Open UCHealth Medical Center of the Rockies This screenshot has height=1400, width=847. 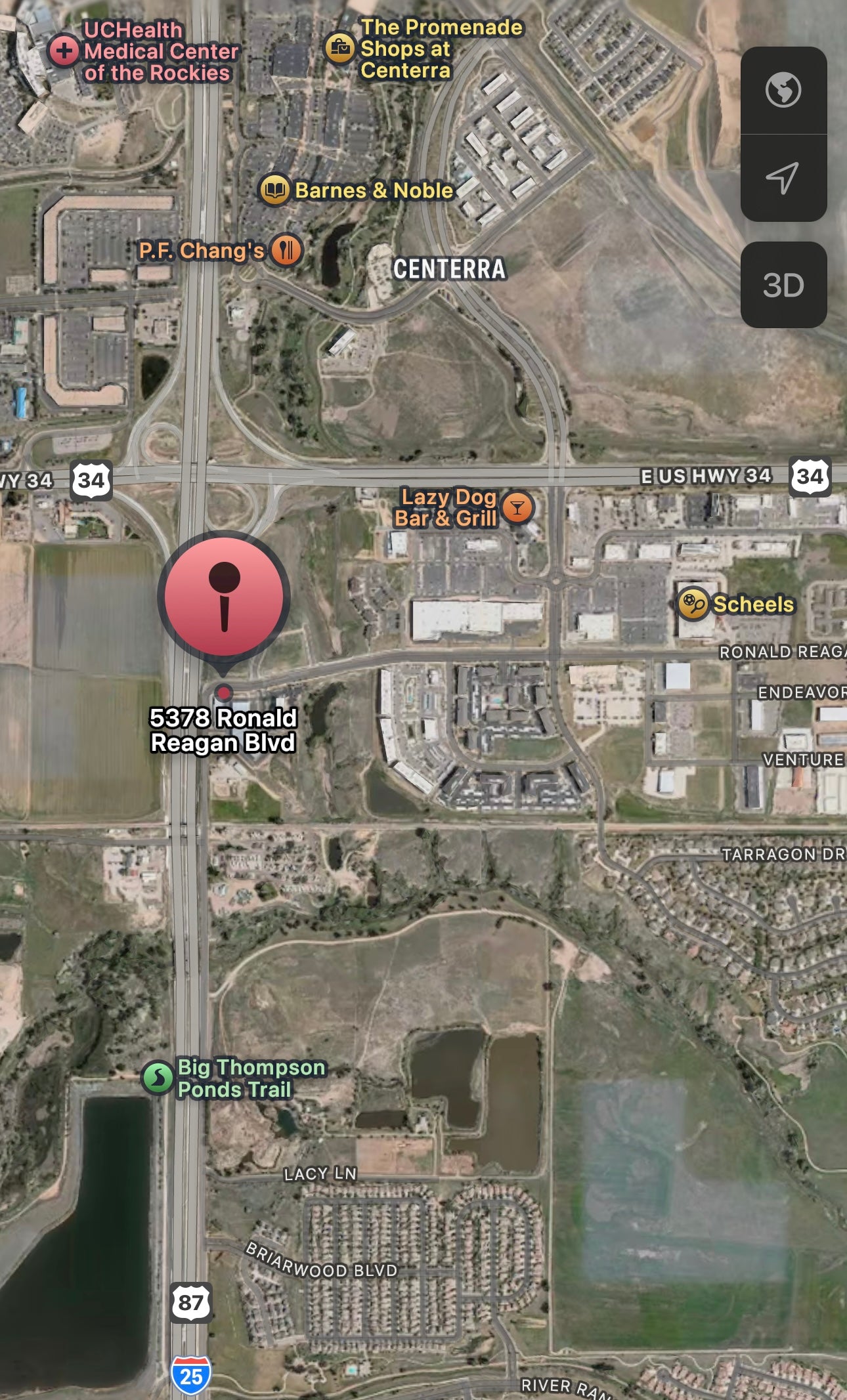pos(64,51)
